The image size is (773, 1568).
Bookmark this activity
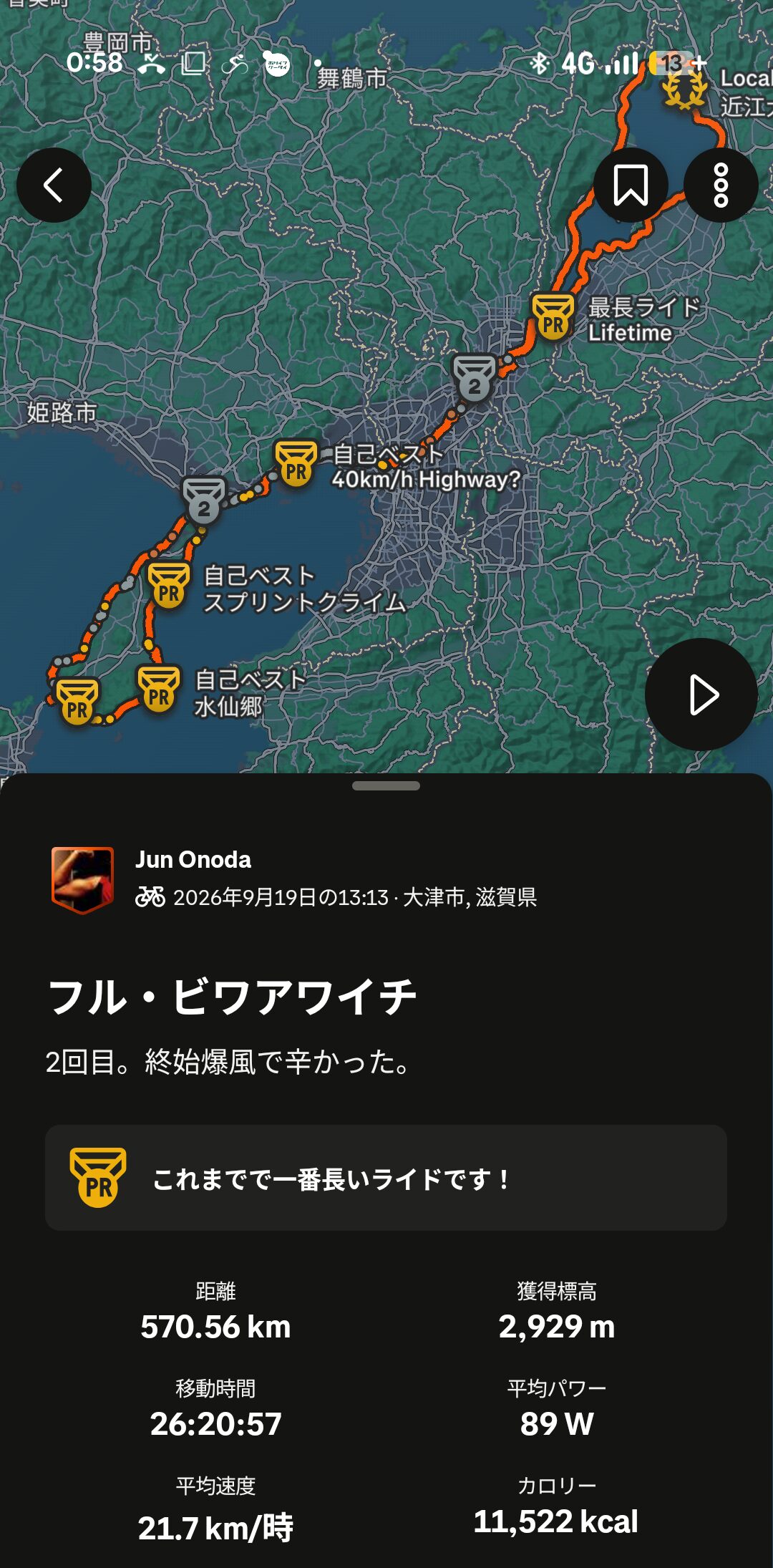631,185
